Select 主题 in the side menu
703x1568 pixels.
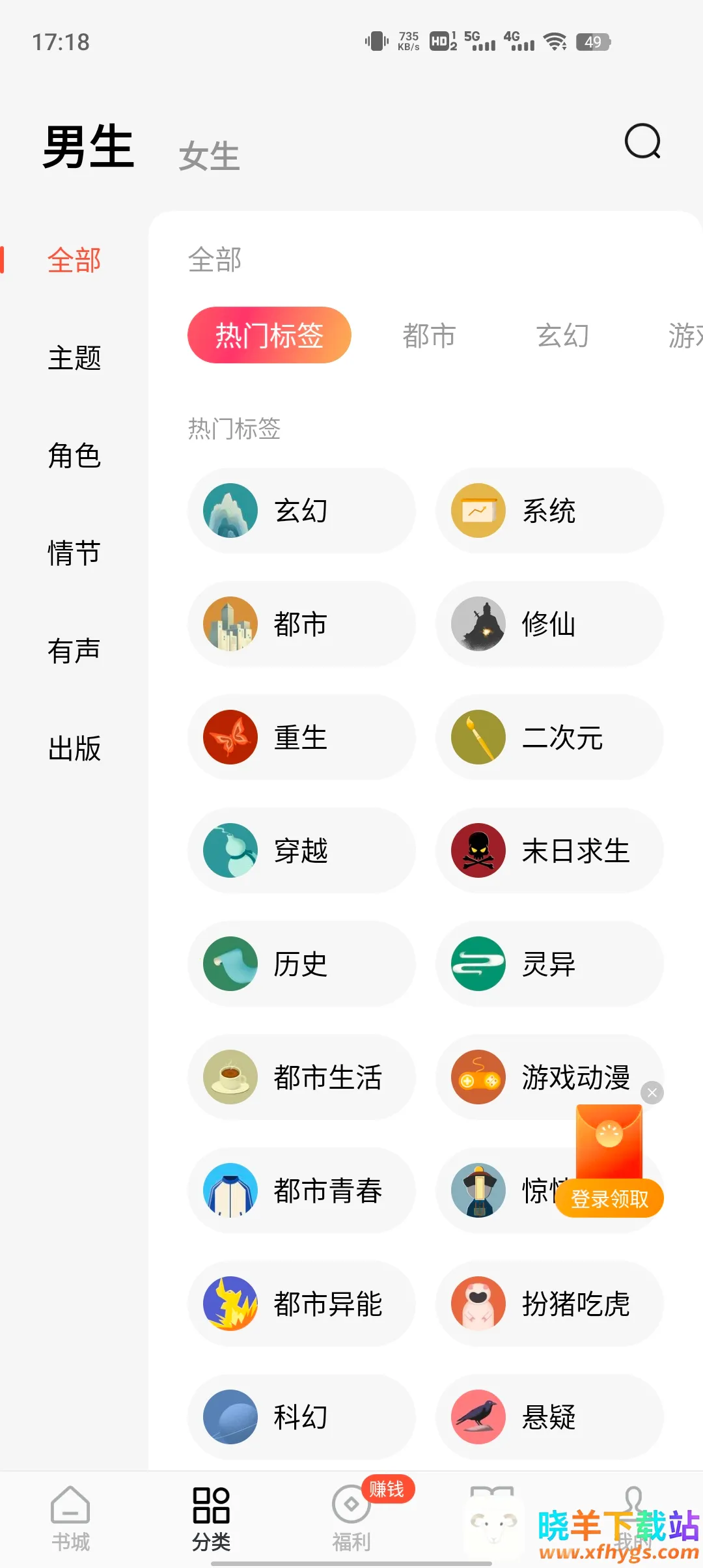click(x=74, y=358)
